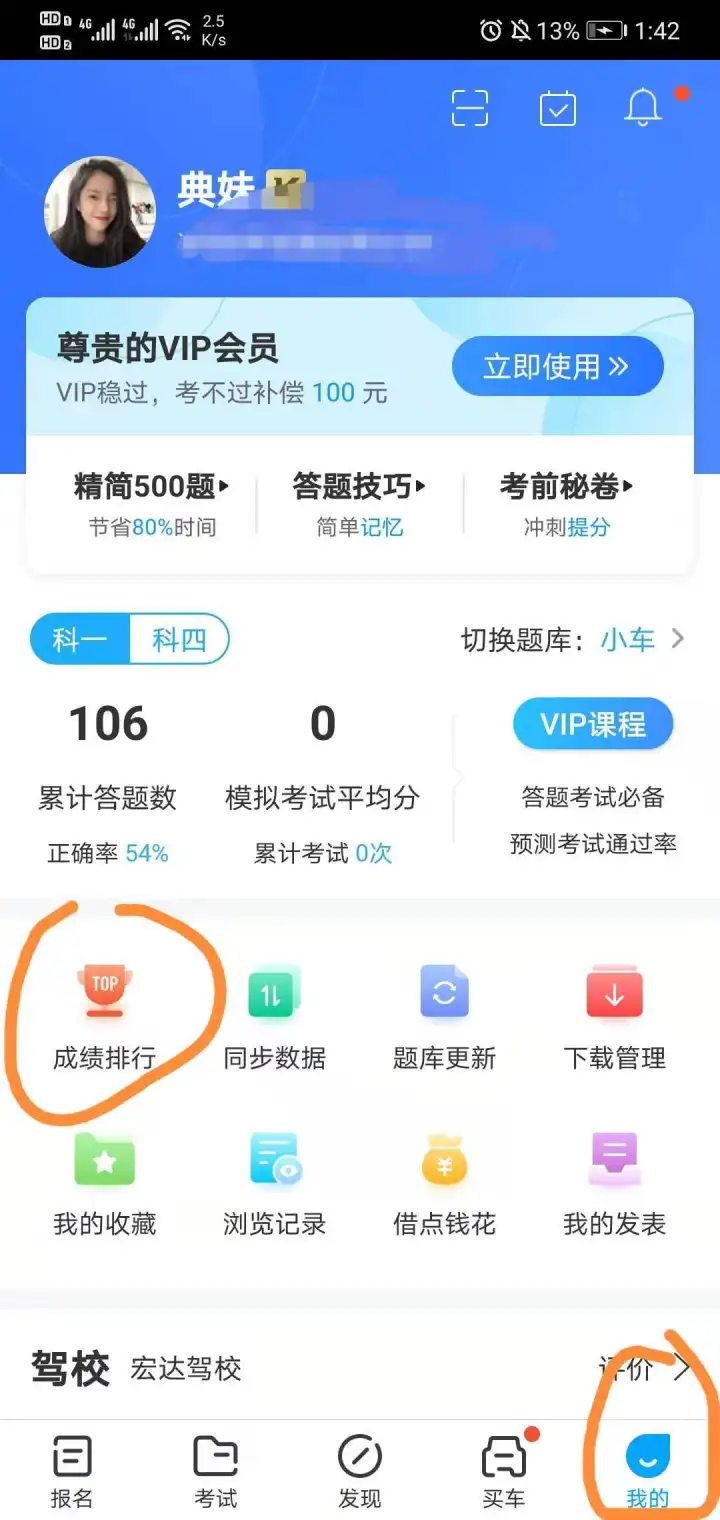Screen dimensions: 720x1520
Task: Switch to the 科四 segment
Action: (179, 640)
